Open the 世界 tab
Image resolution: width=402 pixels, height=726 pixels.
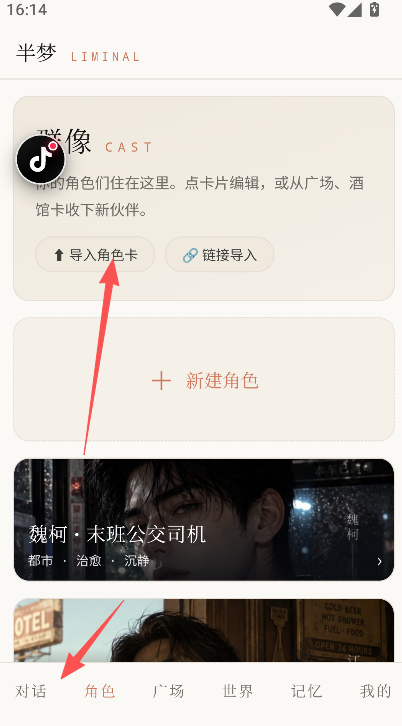(238, 691)
